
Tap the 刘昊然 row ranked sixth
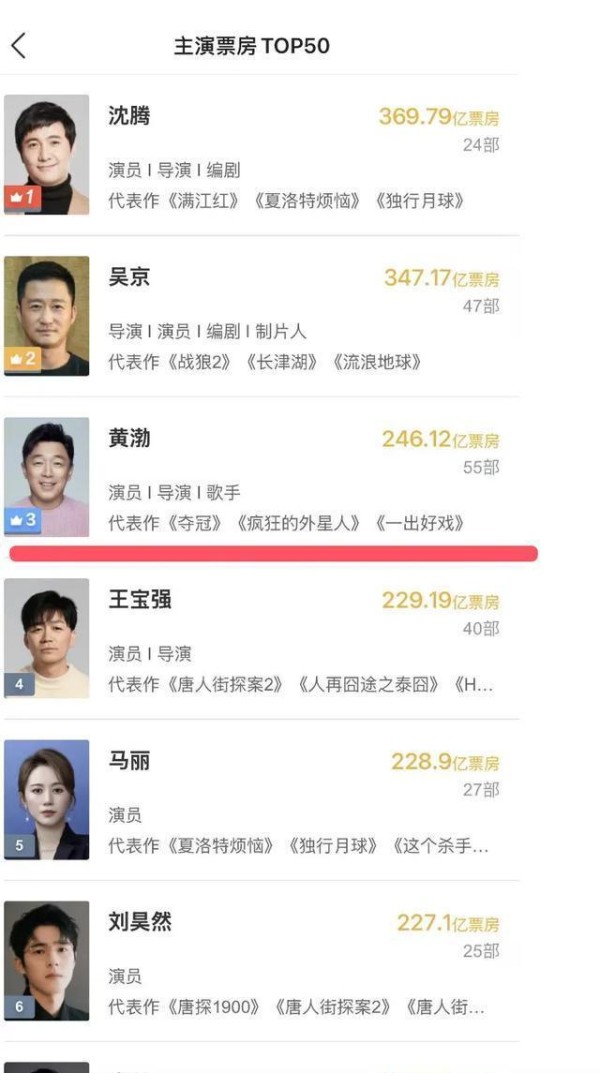tap(259, 961)
